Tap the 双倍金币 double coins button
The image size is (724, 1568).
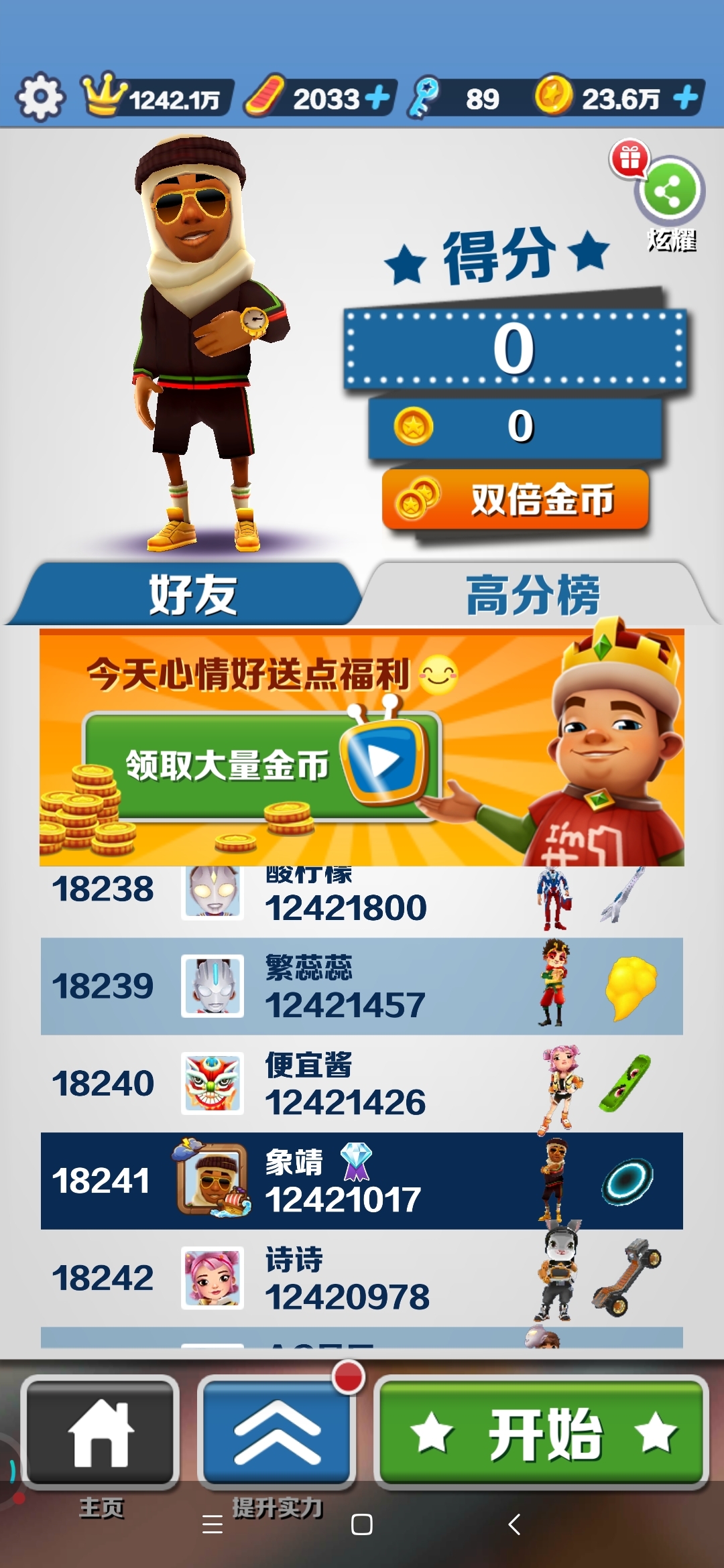(x=515, y=500)
